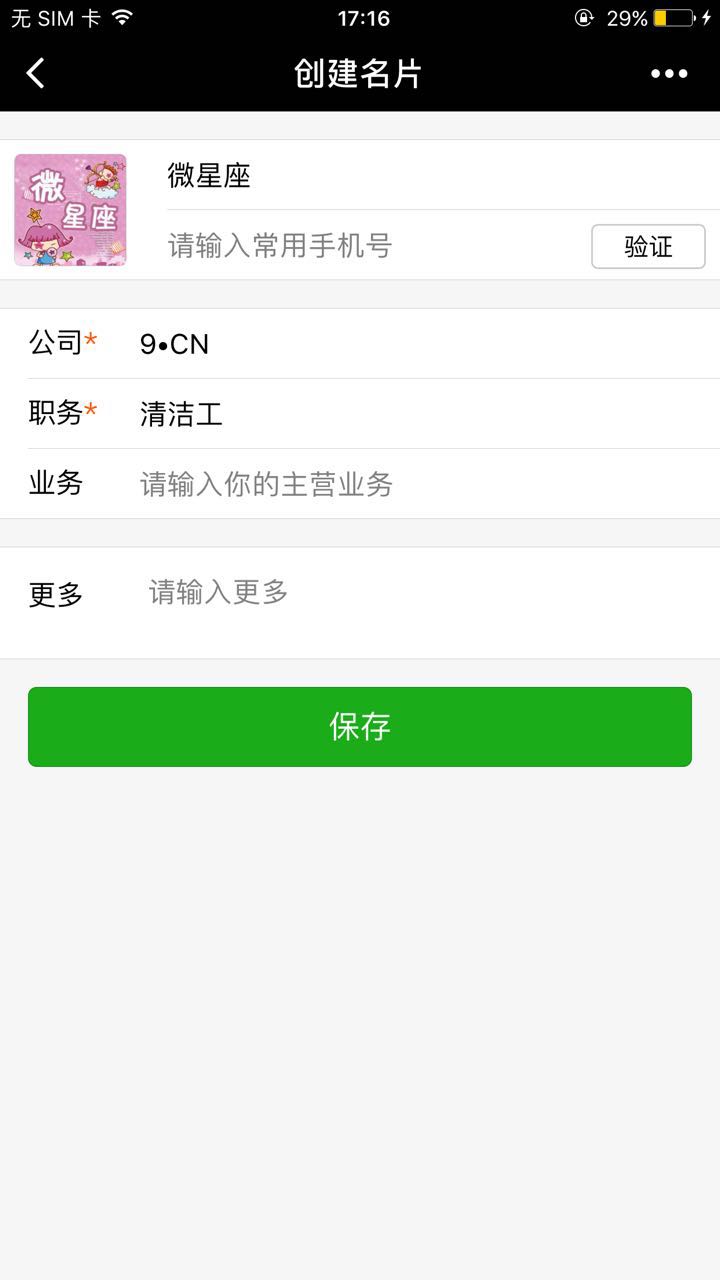Tap the 验证 button

(x=648, y=246)
